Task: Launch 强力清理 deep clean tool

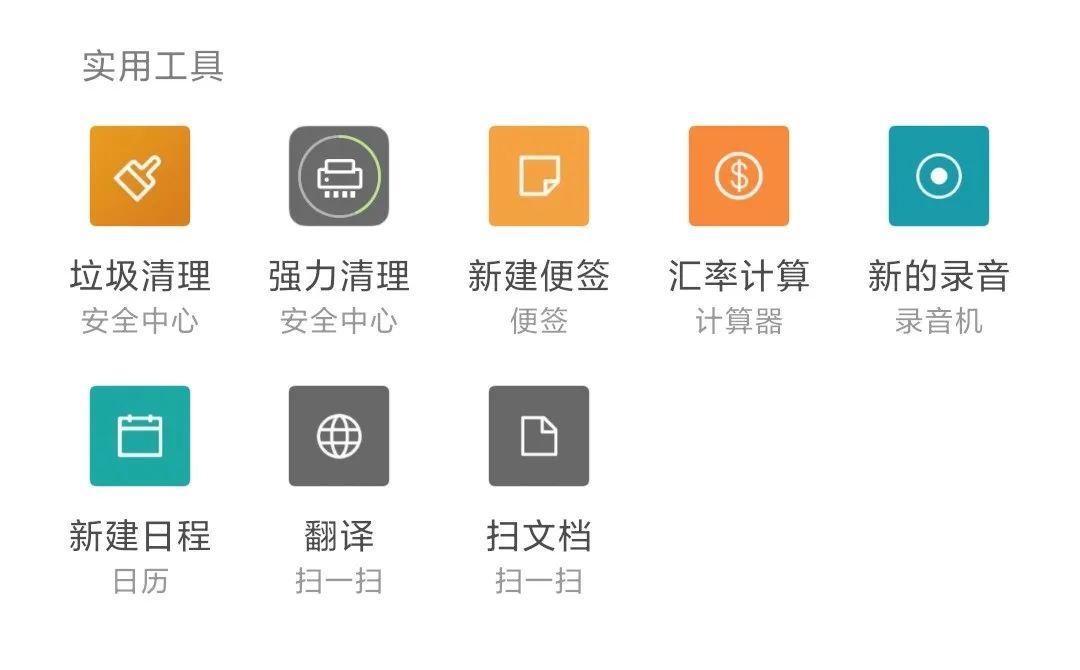Action: (339, 176)
